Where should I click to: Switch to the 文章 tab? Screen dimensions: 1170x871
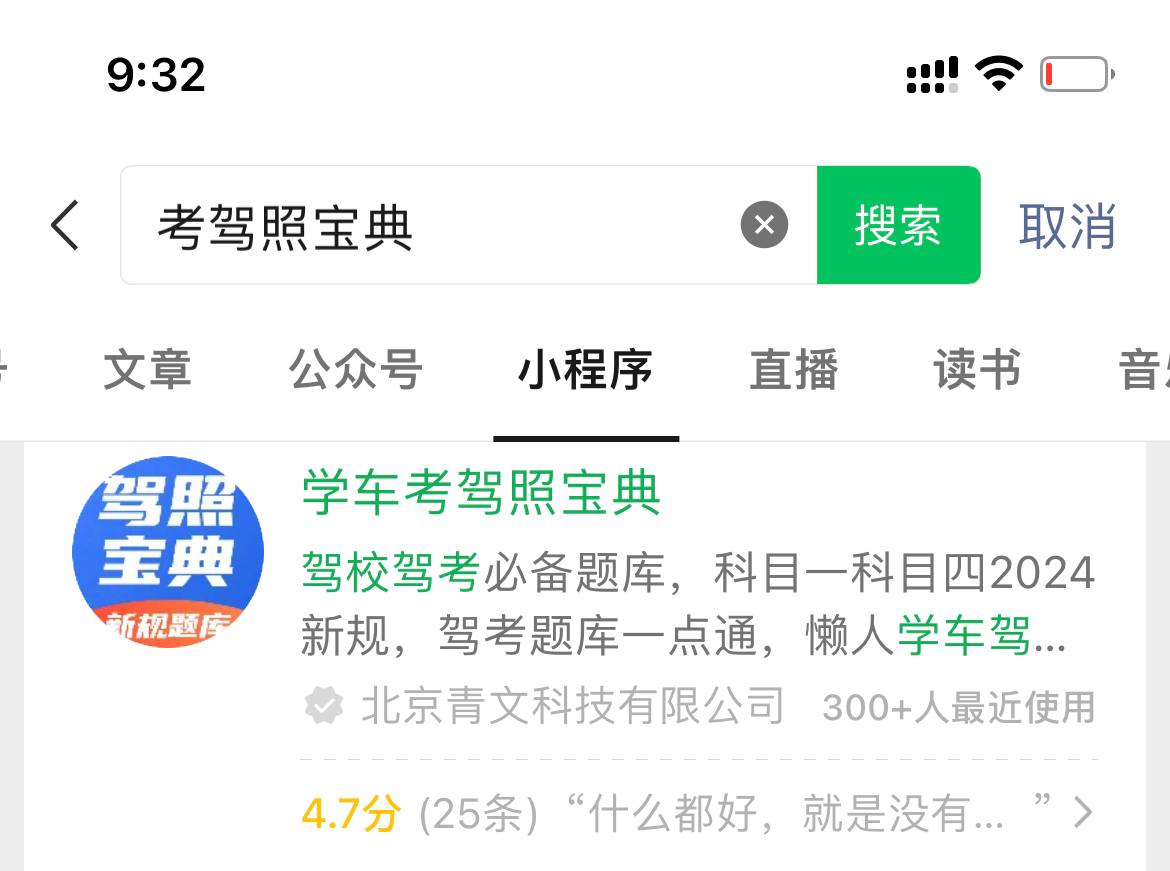click(147, 369)
